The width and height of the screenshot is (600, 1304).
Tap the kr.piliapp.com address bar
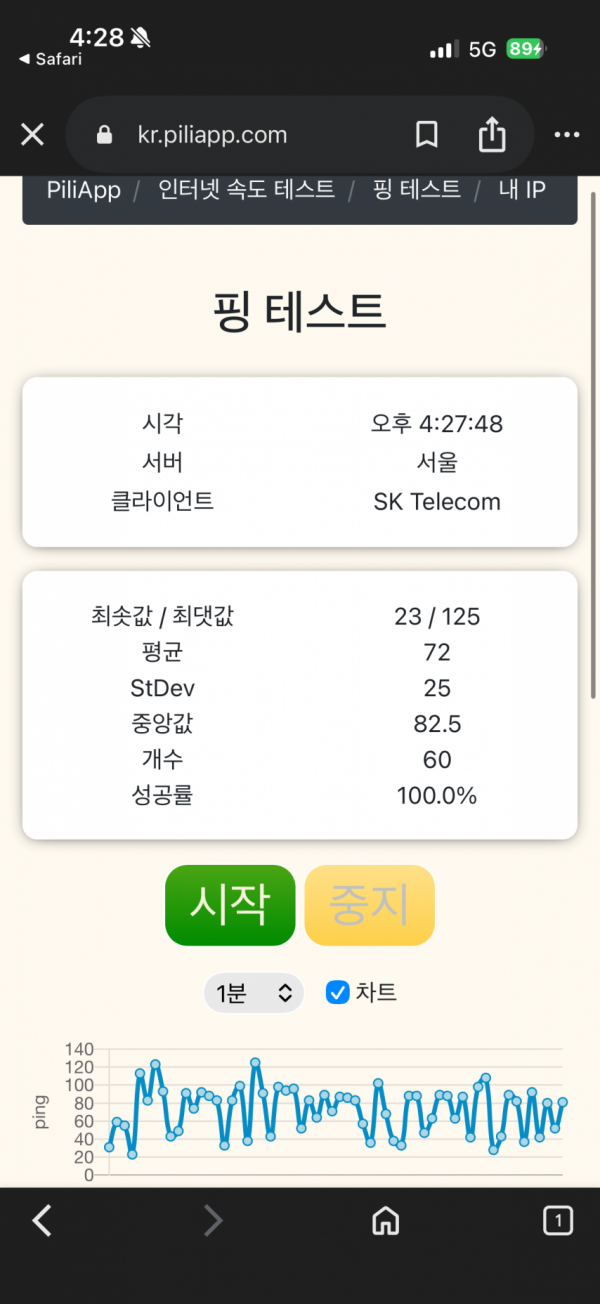212,135
